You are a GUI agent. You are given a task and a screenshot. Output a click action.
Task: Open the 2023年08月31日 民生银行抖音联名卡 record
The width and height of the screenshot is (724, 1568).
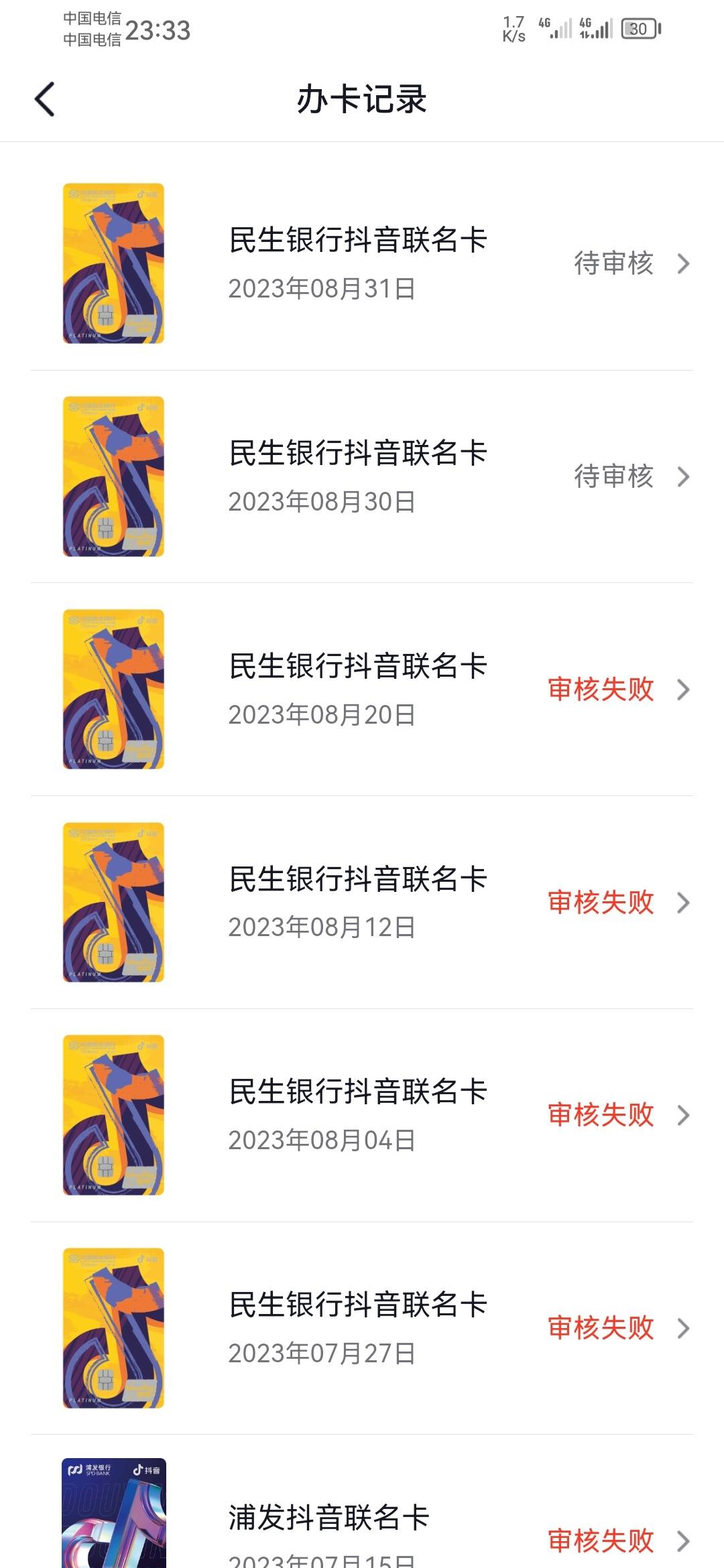362,263
